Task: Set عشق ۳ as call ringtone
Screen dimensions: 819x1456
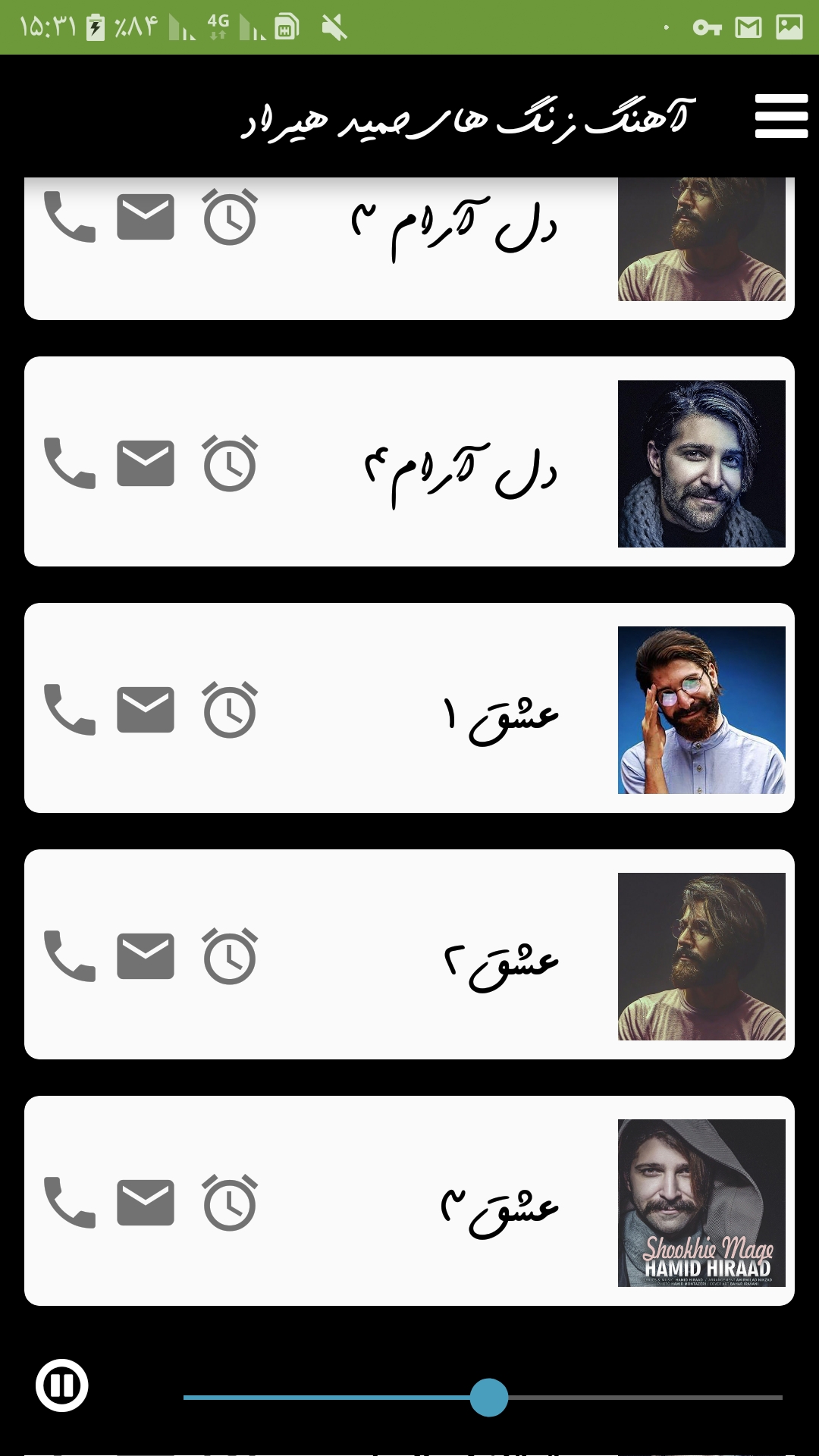Action: pos(70,1202)
